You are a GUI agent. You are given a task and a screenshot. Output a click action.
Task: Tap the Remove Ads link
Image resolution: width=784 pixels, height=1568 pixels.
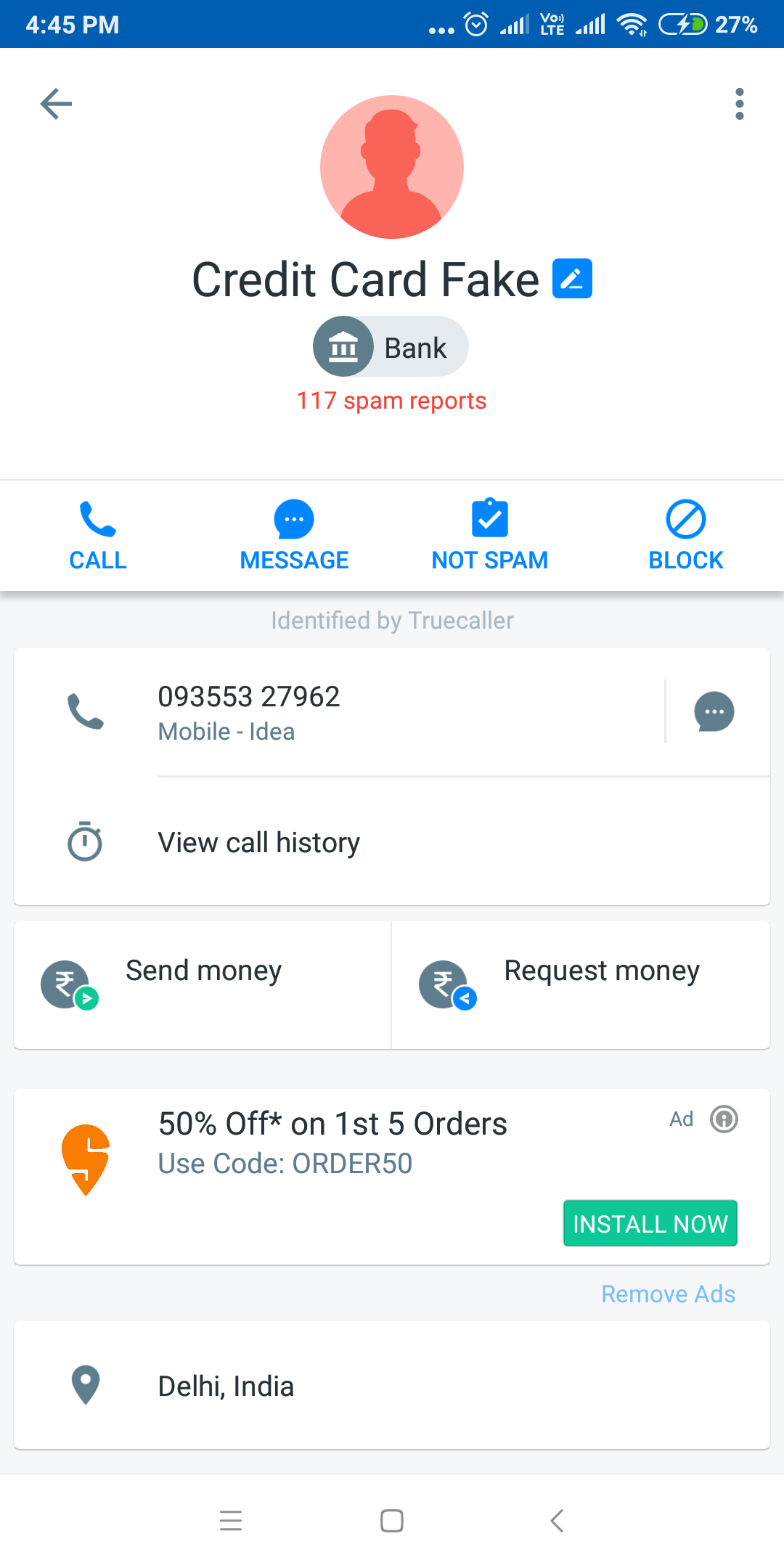coord(668,1294)
